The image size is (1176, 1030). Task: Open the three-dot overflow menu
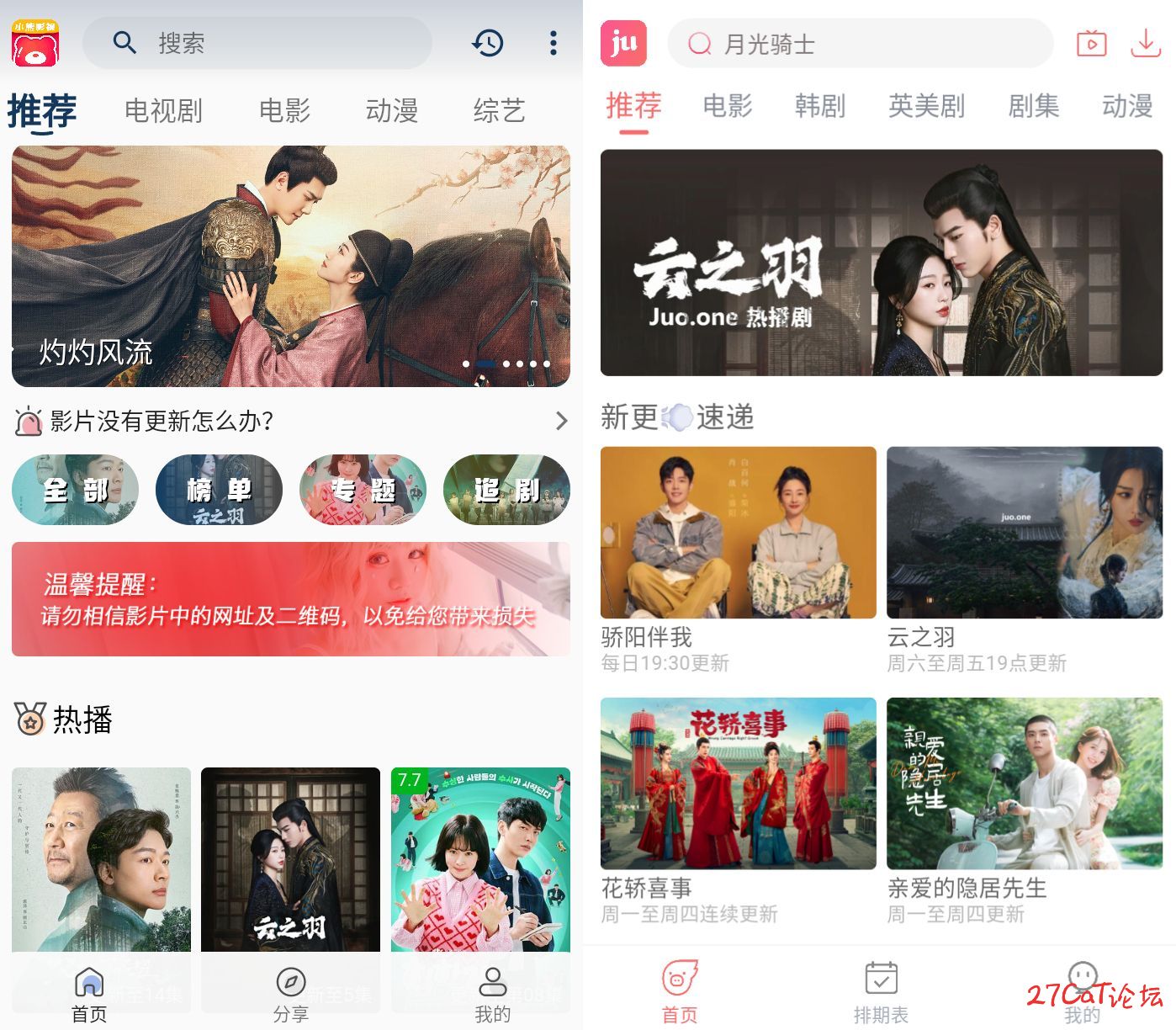pyautogui.click(x=553, y=43)
